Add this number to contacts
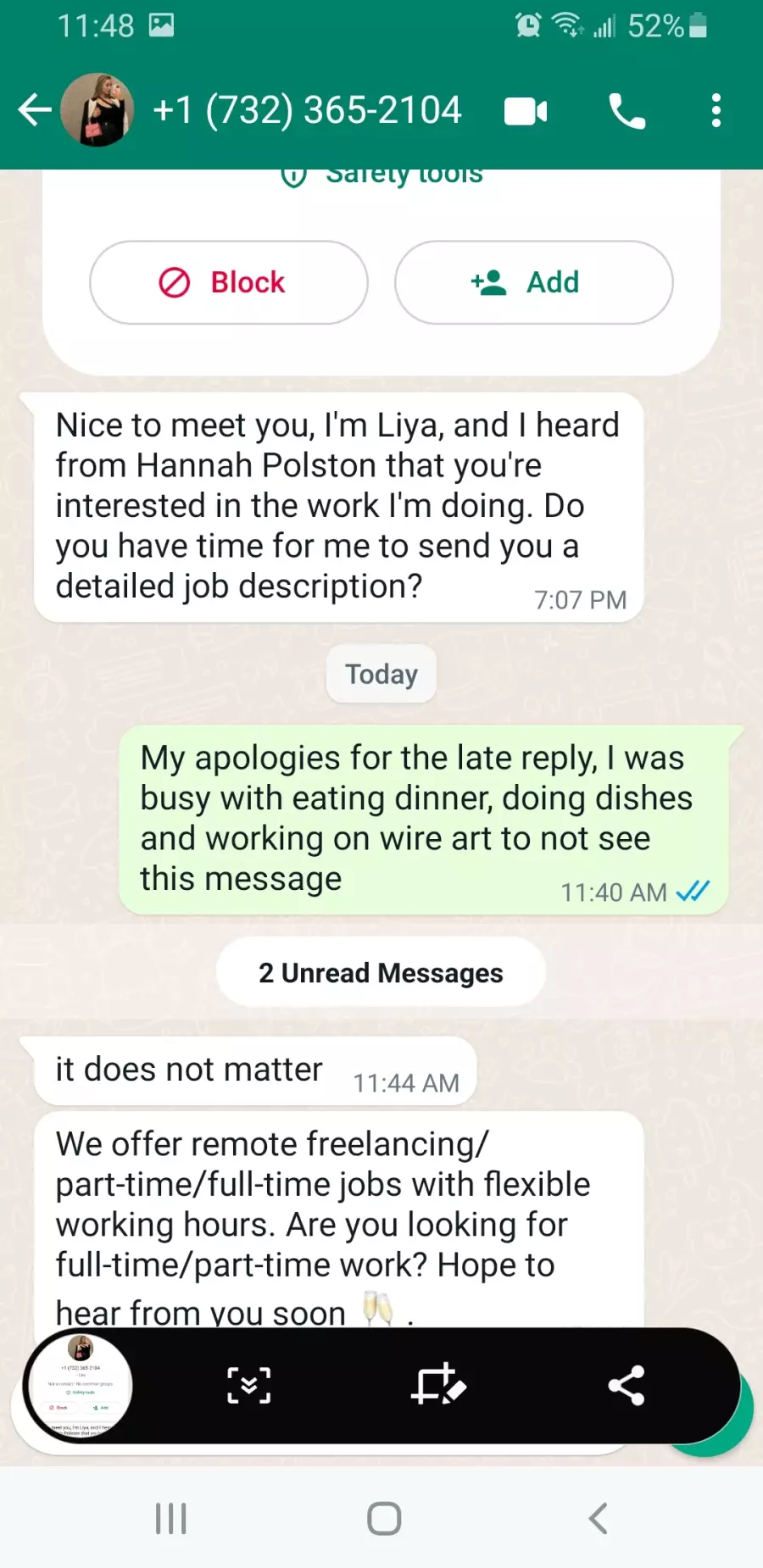The width and height of the screenshot is (763, 1568). 534,282
